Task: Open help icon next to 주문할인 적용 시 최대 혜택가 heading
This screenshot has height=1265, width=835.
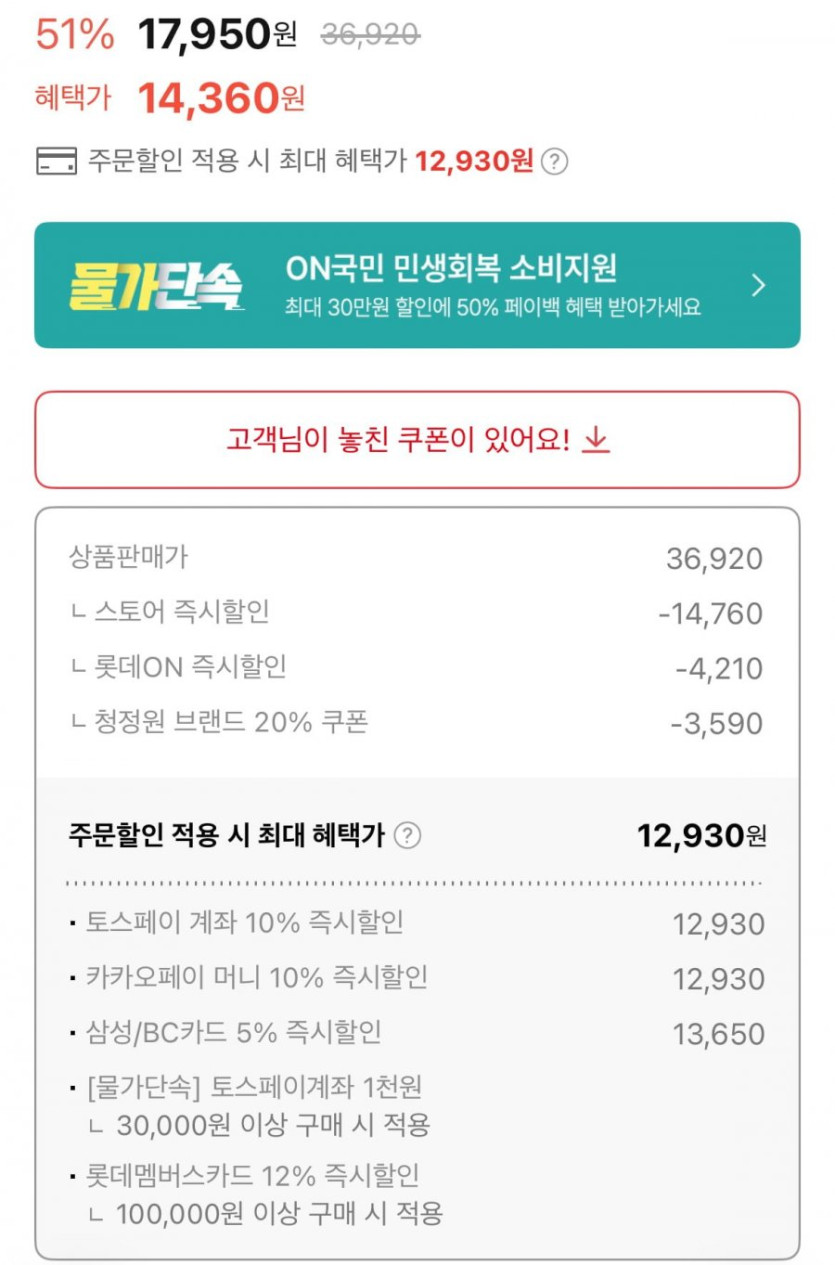Action: [407, 836]
